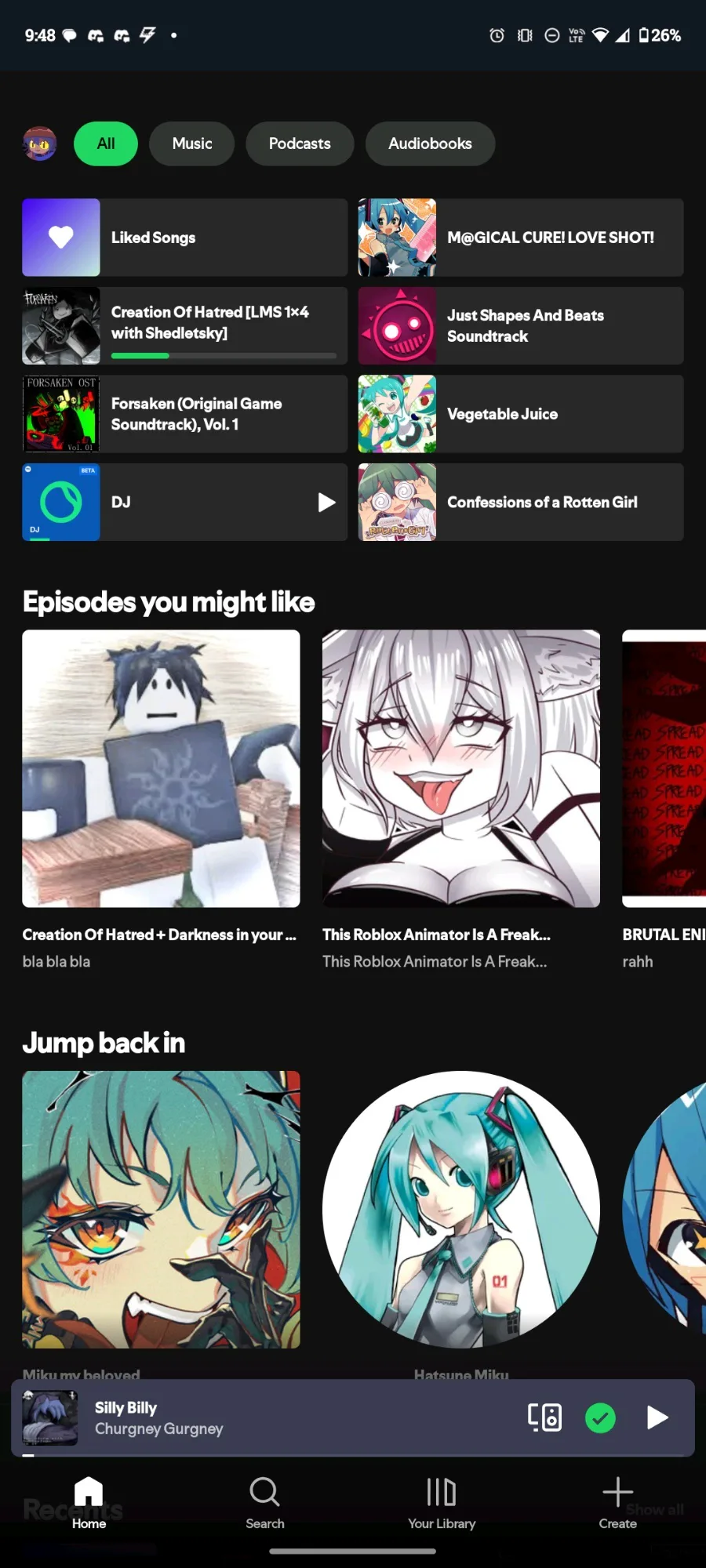This screenshot has height=1568, width=706.
Task: Open Liked Songs
Action: [x=185, y=238]
